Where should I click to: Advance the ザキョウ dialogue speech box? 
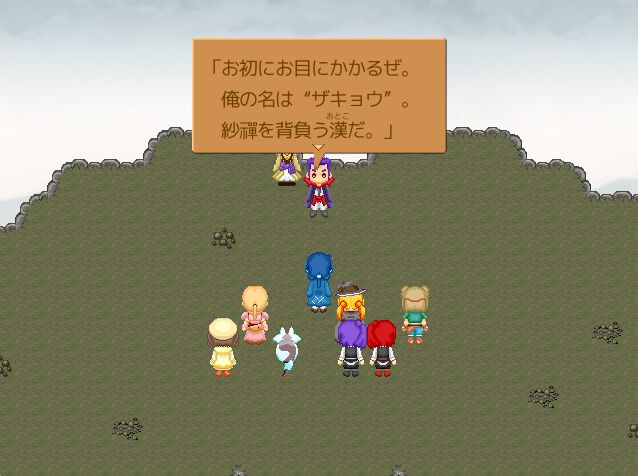(318, 98)
